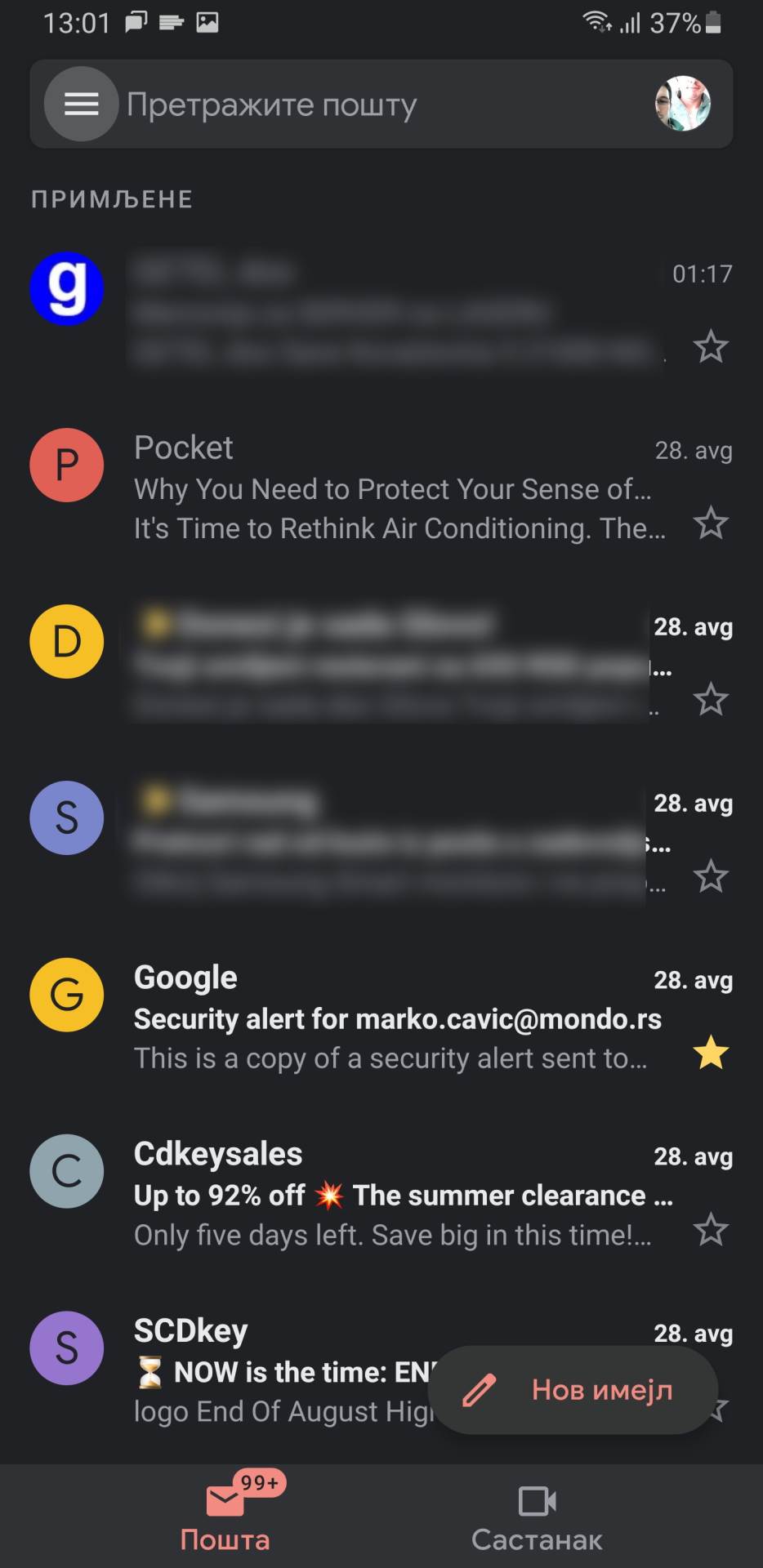Toggle the star on the topmost email
Screen dimensions: 763x1568
(x=711, y=346)
